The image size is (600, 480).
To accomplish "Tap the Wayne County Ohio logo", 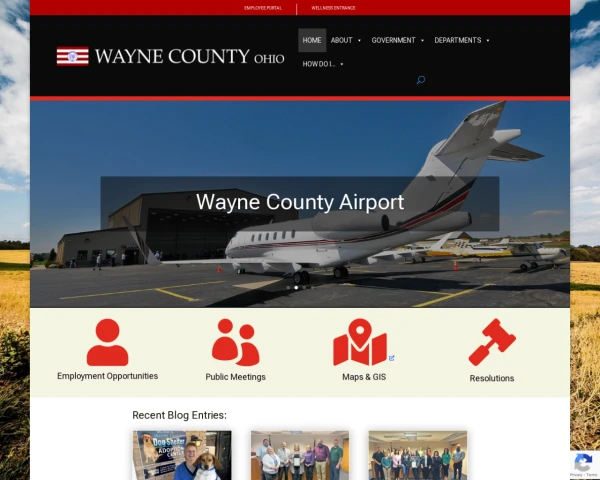I will coord(170,57).
